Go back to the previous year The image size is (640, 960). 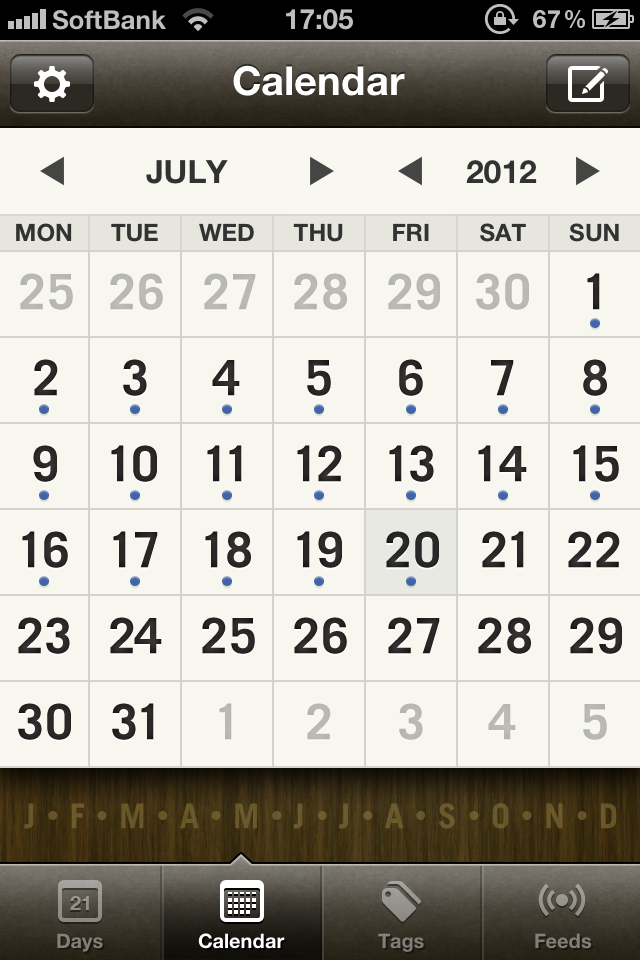pos(410,172)
